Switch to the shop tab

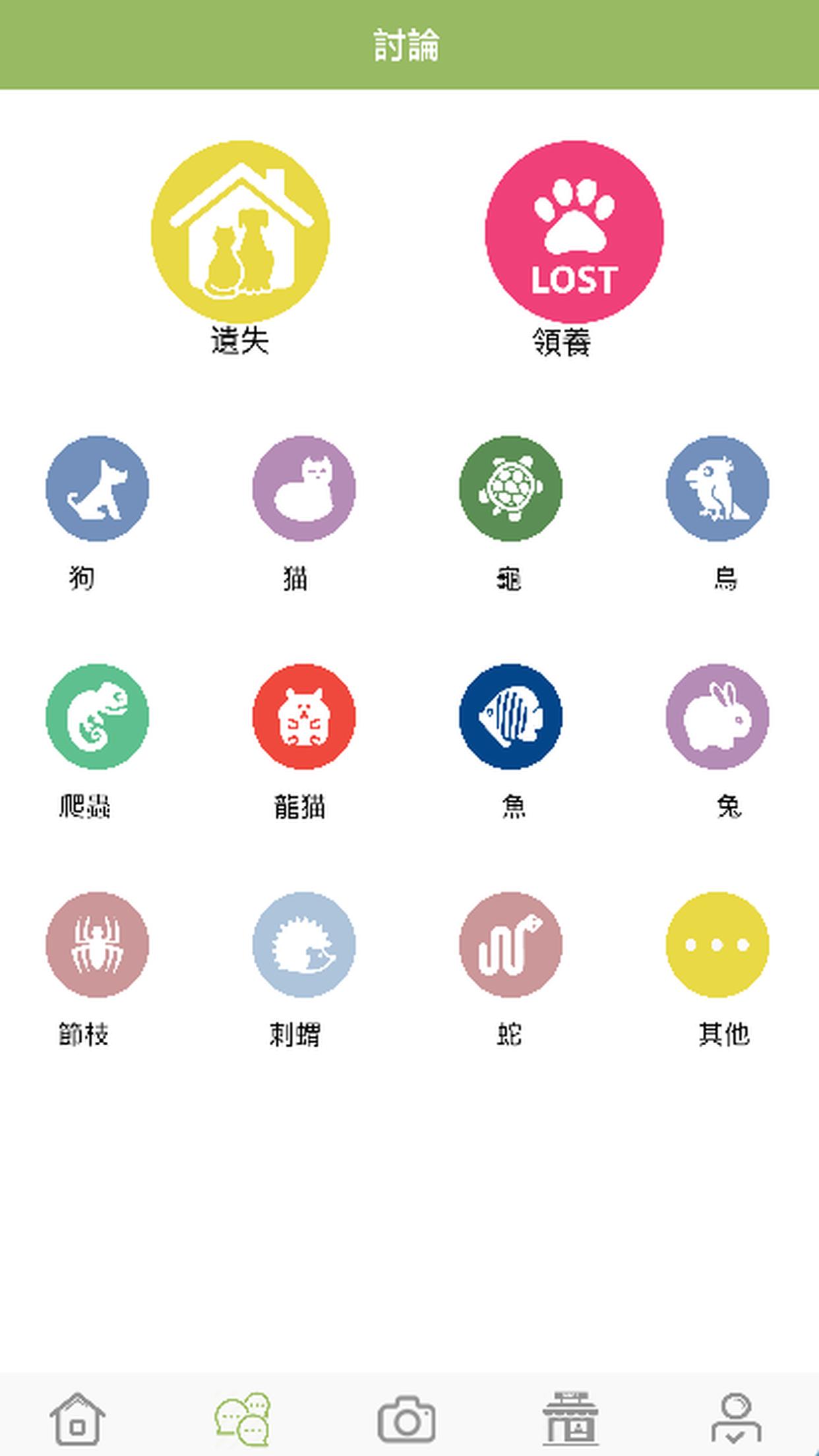(571, 1418)
